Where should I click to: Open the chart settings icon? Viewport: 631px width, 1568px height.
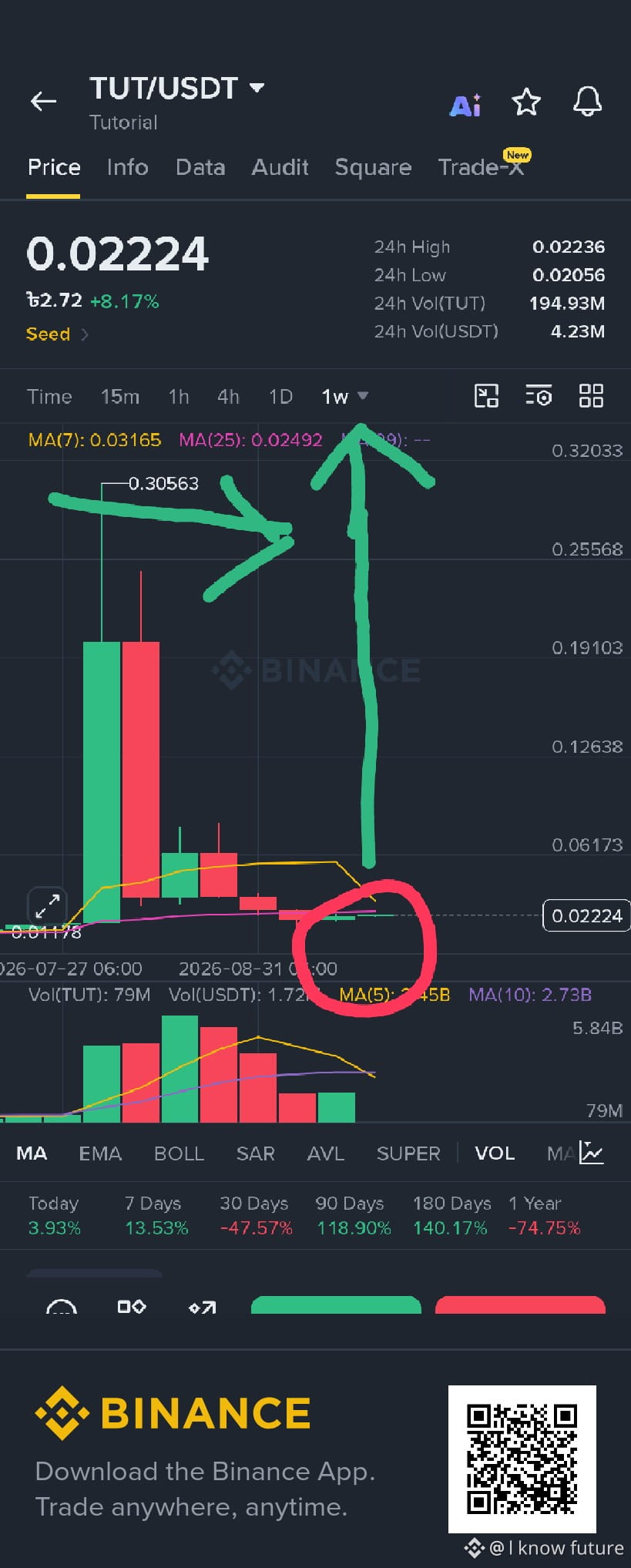pyautogui.click(x=539, y=396)
